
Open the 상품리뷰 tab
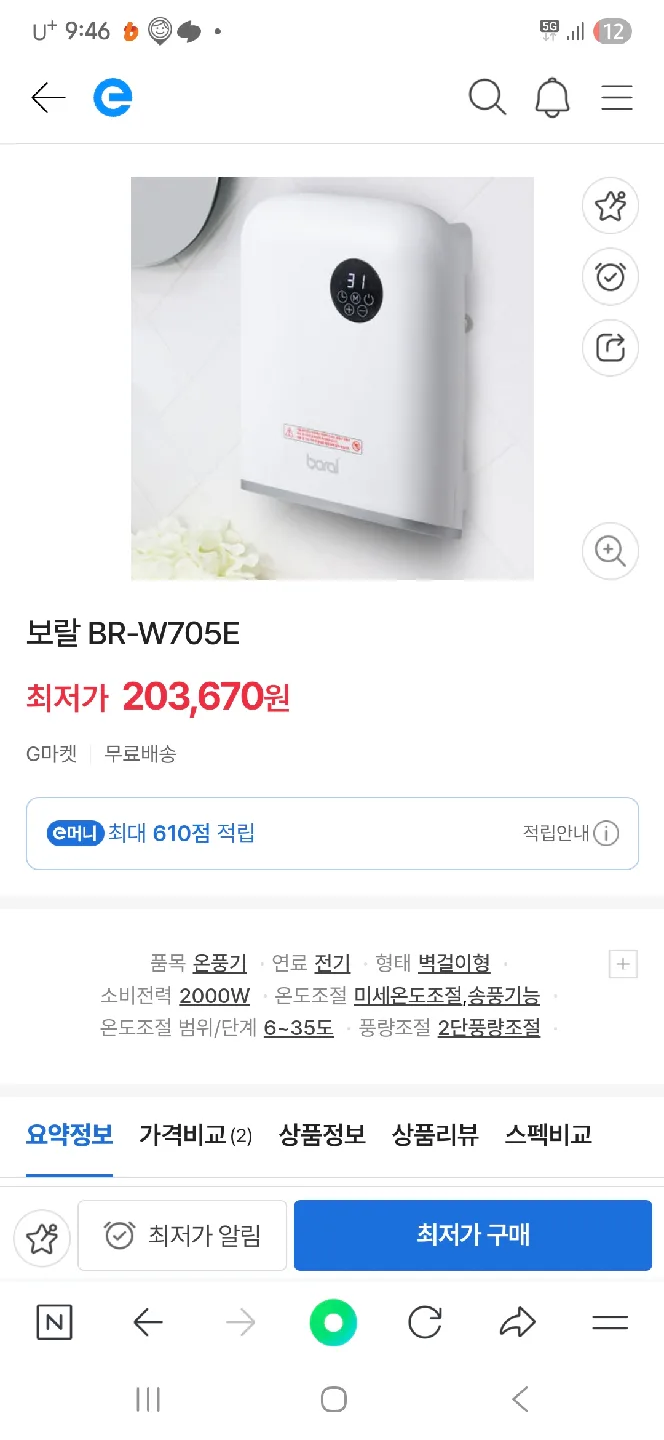click(435, 1135)
